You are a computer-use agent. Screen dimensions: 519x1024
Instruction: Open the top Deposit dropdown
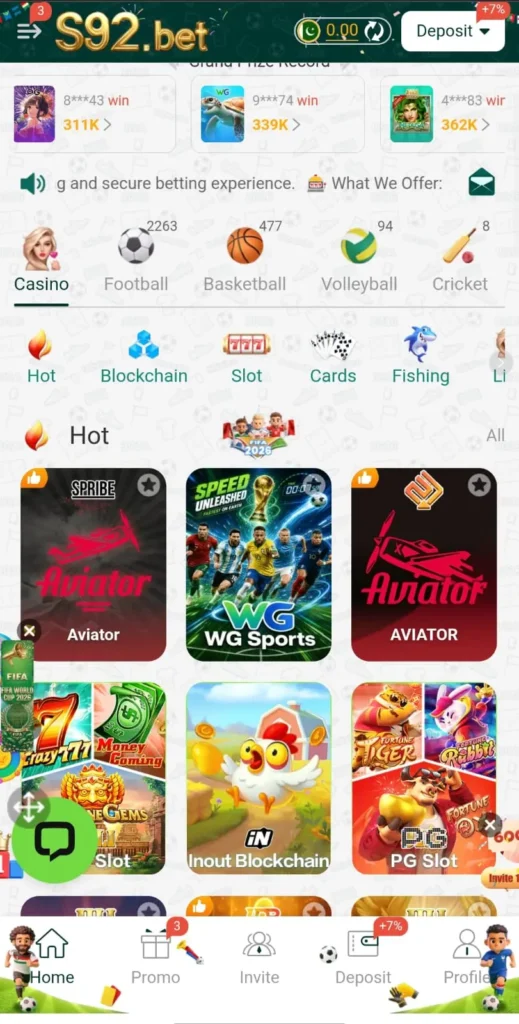(452, 31)
